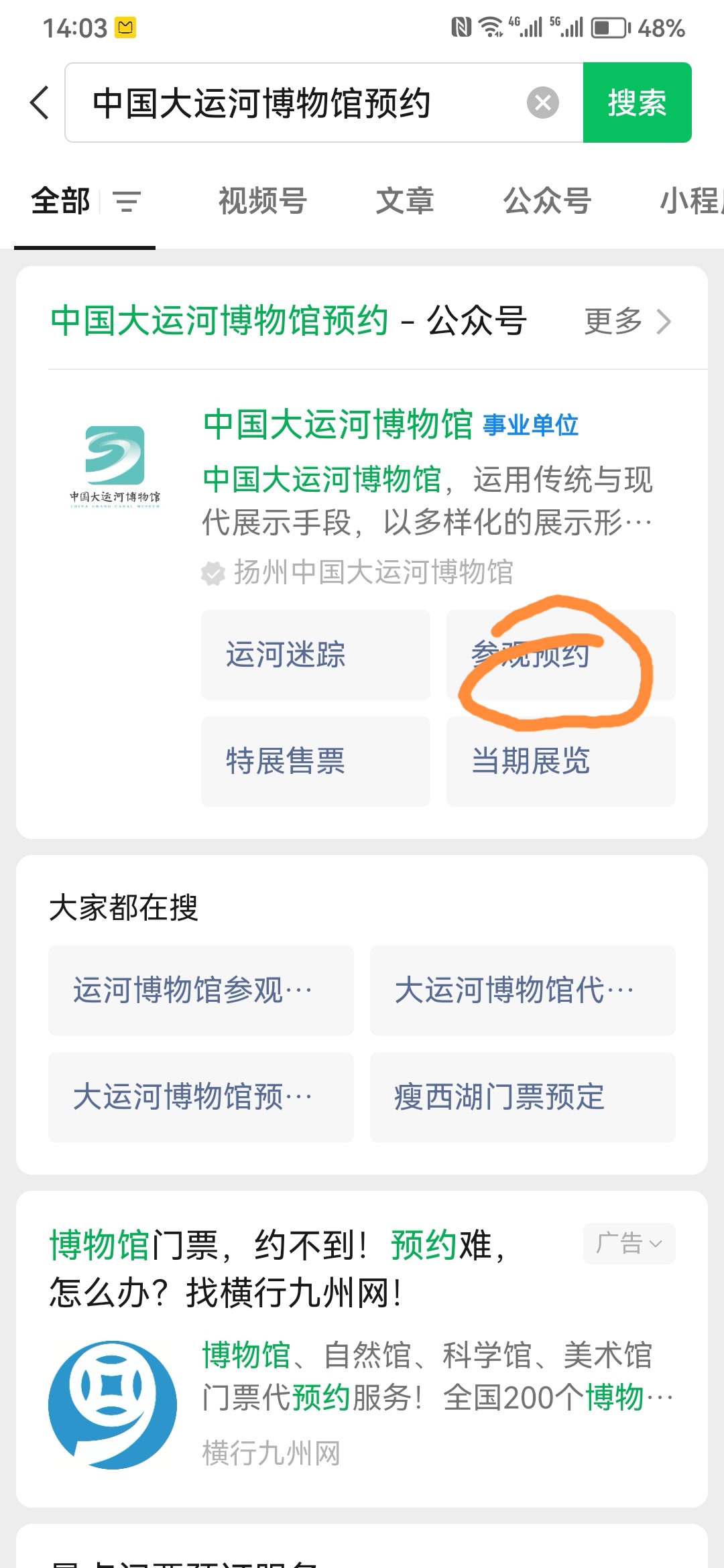Open 更多 for more 公众号 results

[x=627, y=321]
